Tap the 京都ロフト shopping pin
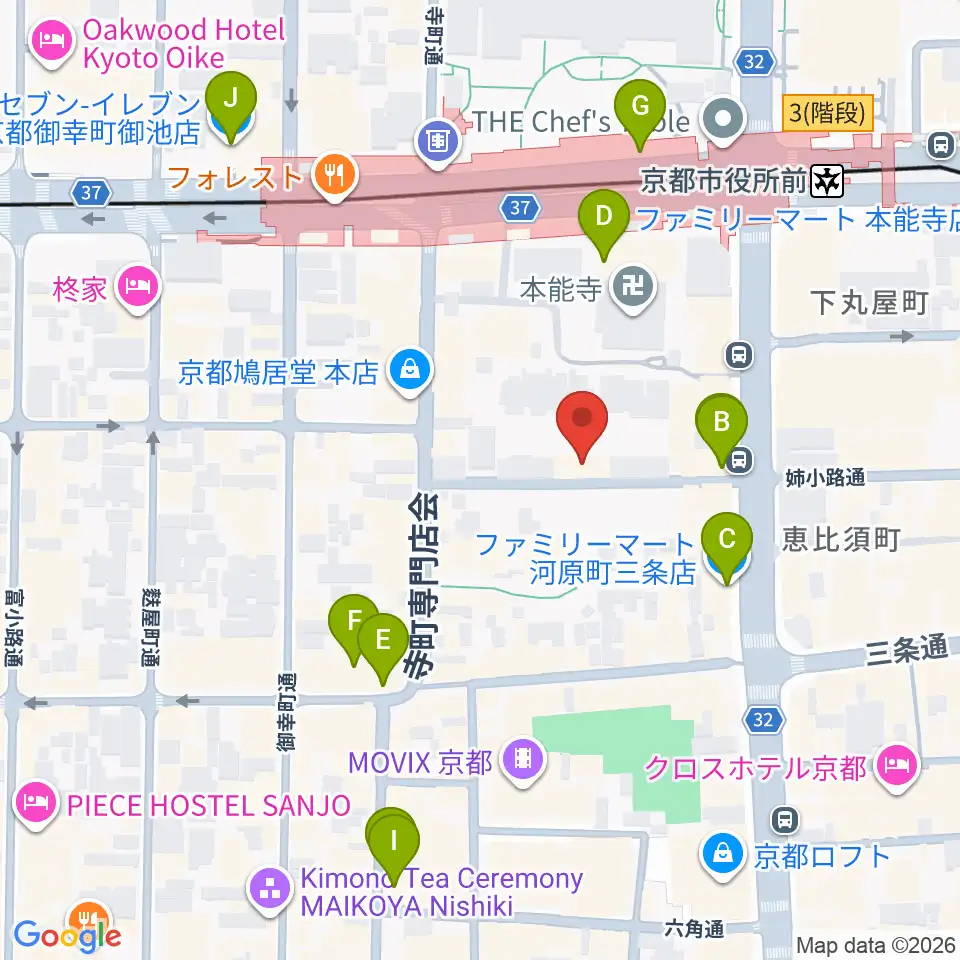 723,855
